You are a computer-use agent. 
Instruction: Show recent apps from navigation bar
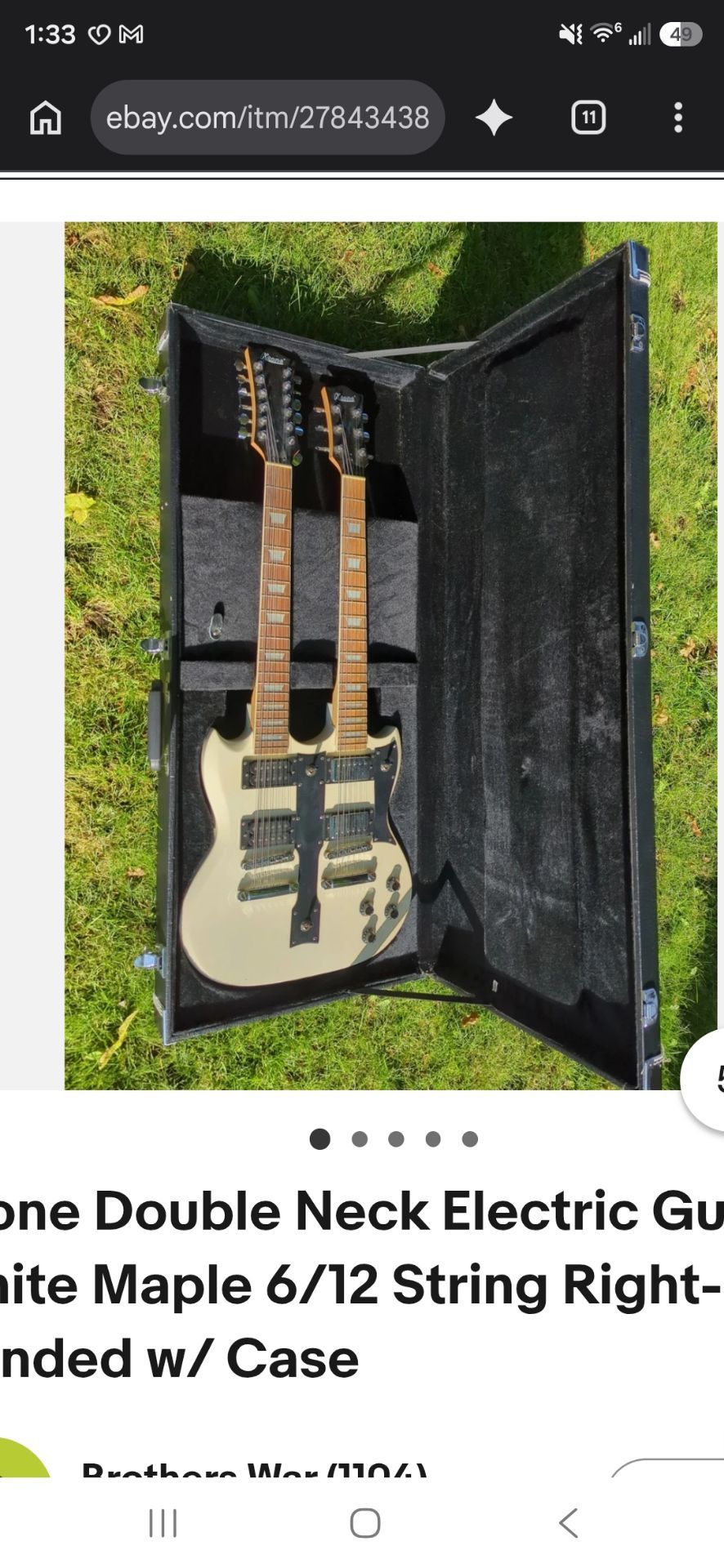[x=163, y=1523]
